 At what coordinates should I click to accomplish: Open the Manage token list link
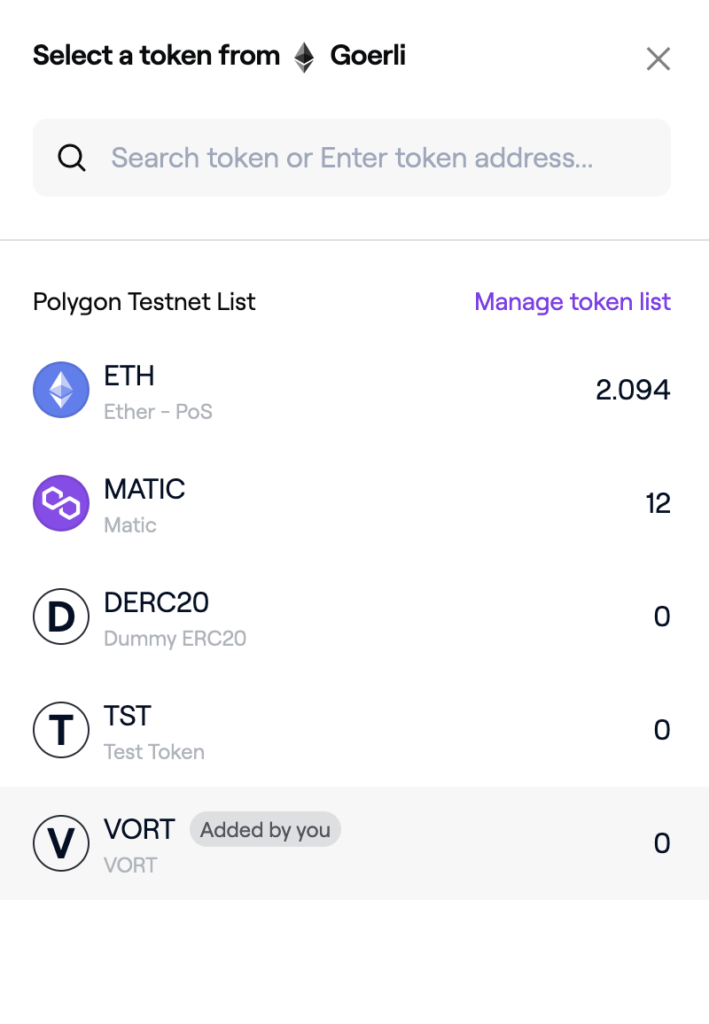572,302
